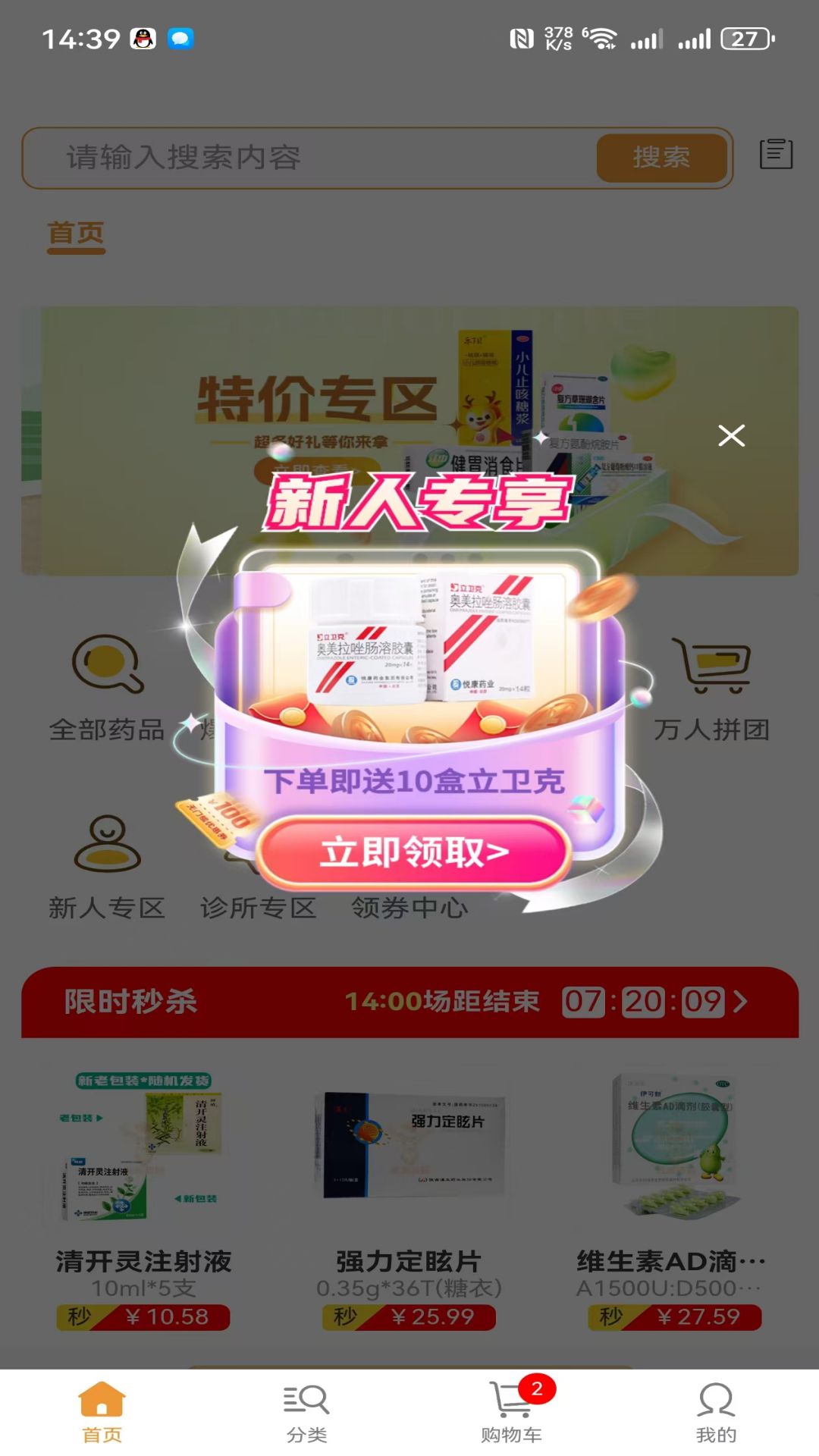
Task: Open the search input field
Action: [311, 158]
